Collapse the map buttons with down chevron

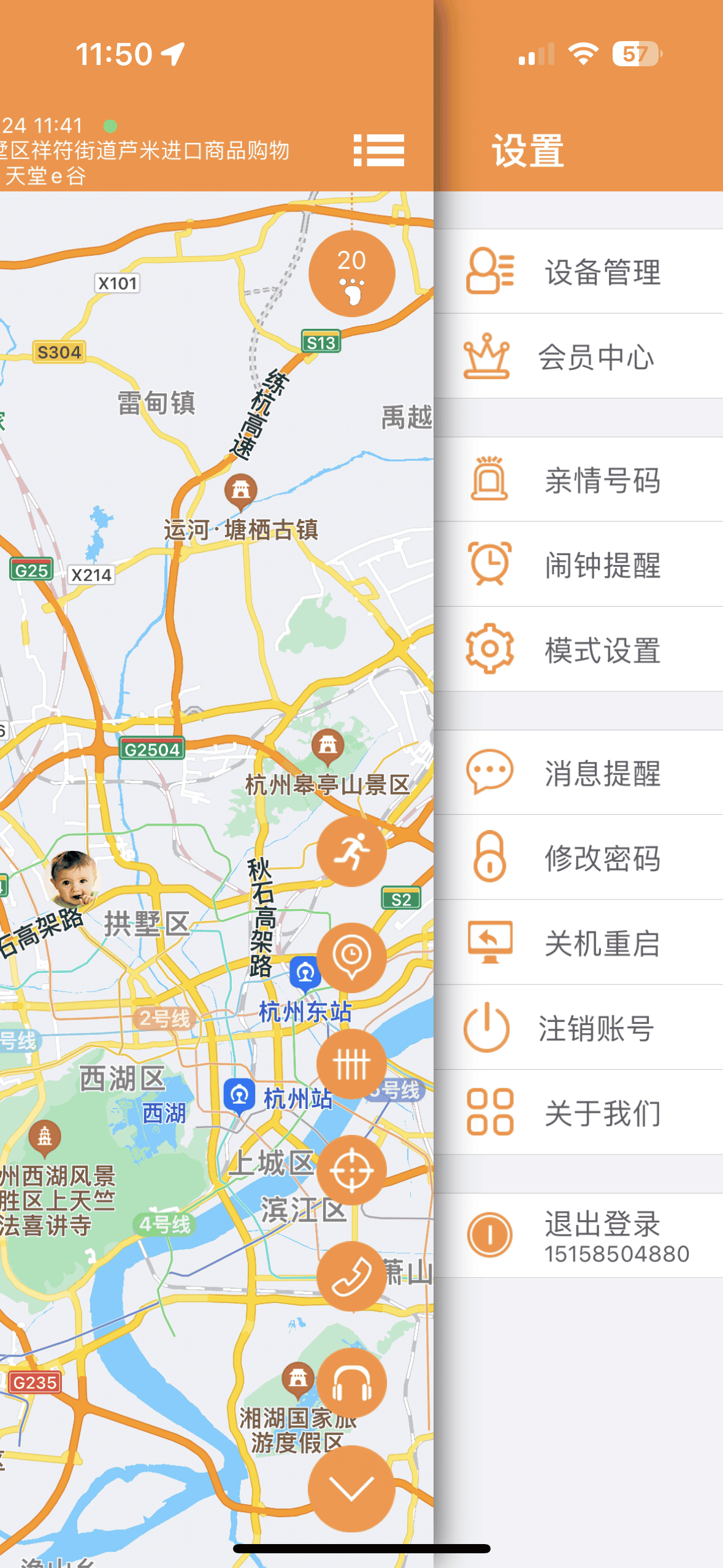coord(351,1488)
